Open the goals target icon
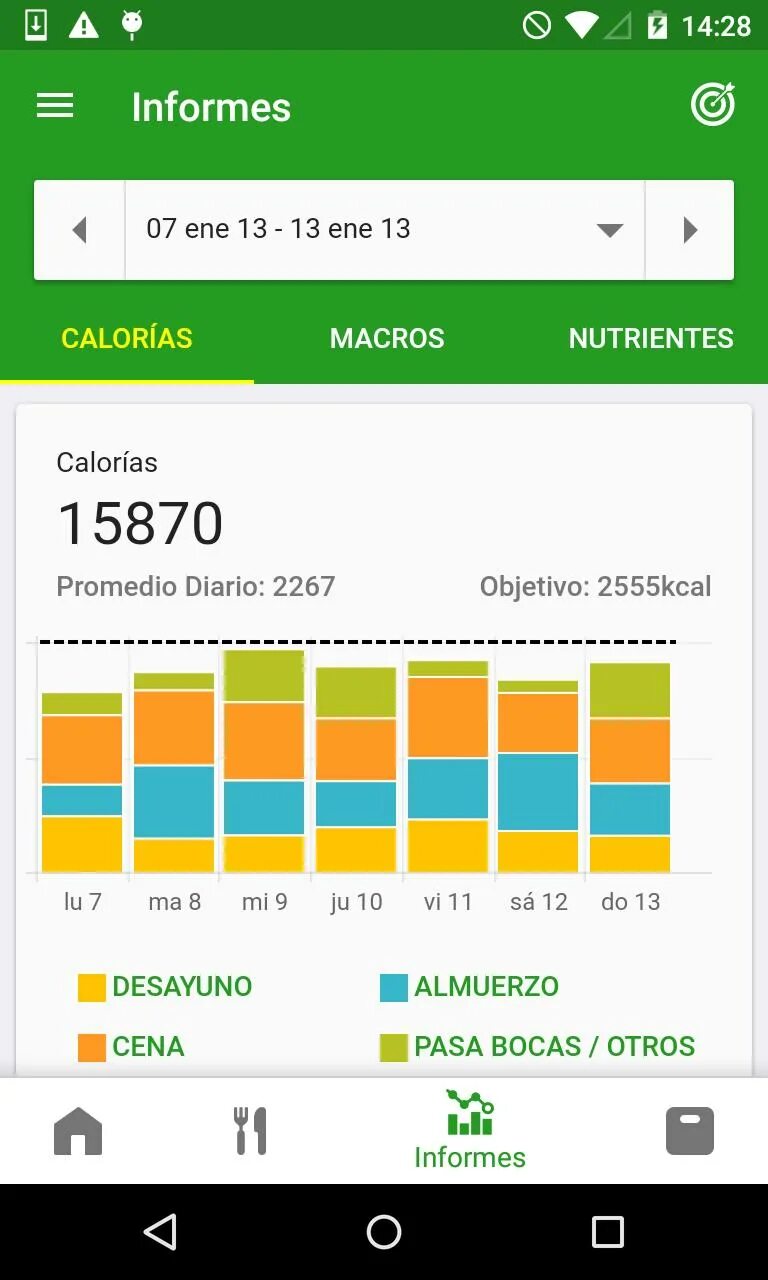Viewport: 768px width, 1280px height. (x=713, y=104)
